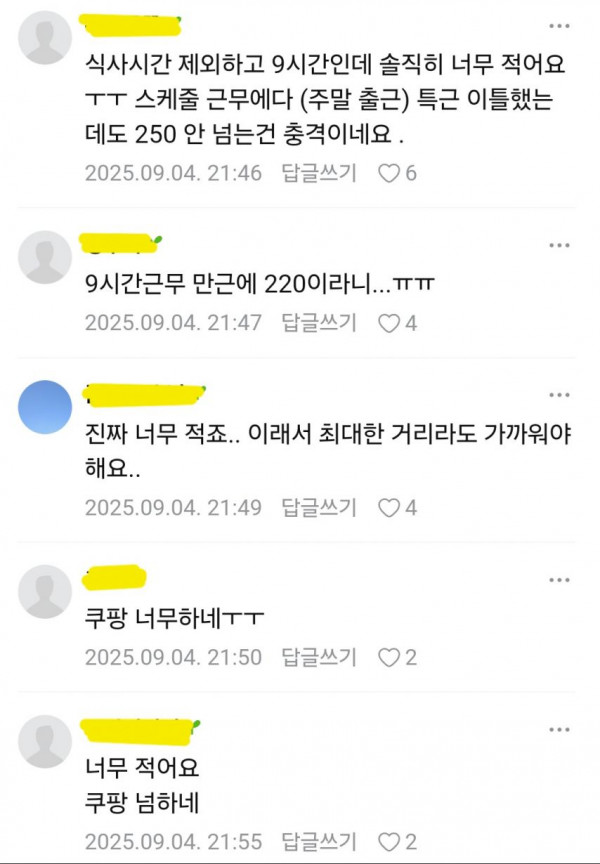Like the 쿠팡 너무하네 comment
This screenshot has height=864, width=600.
(389, 657)
